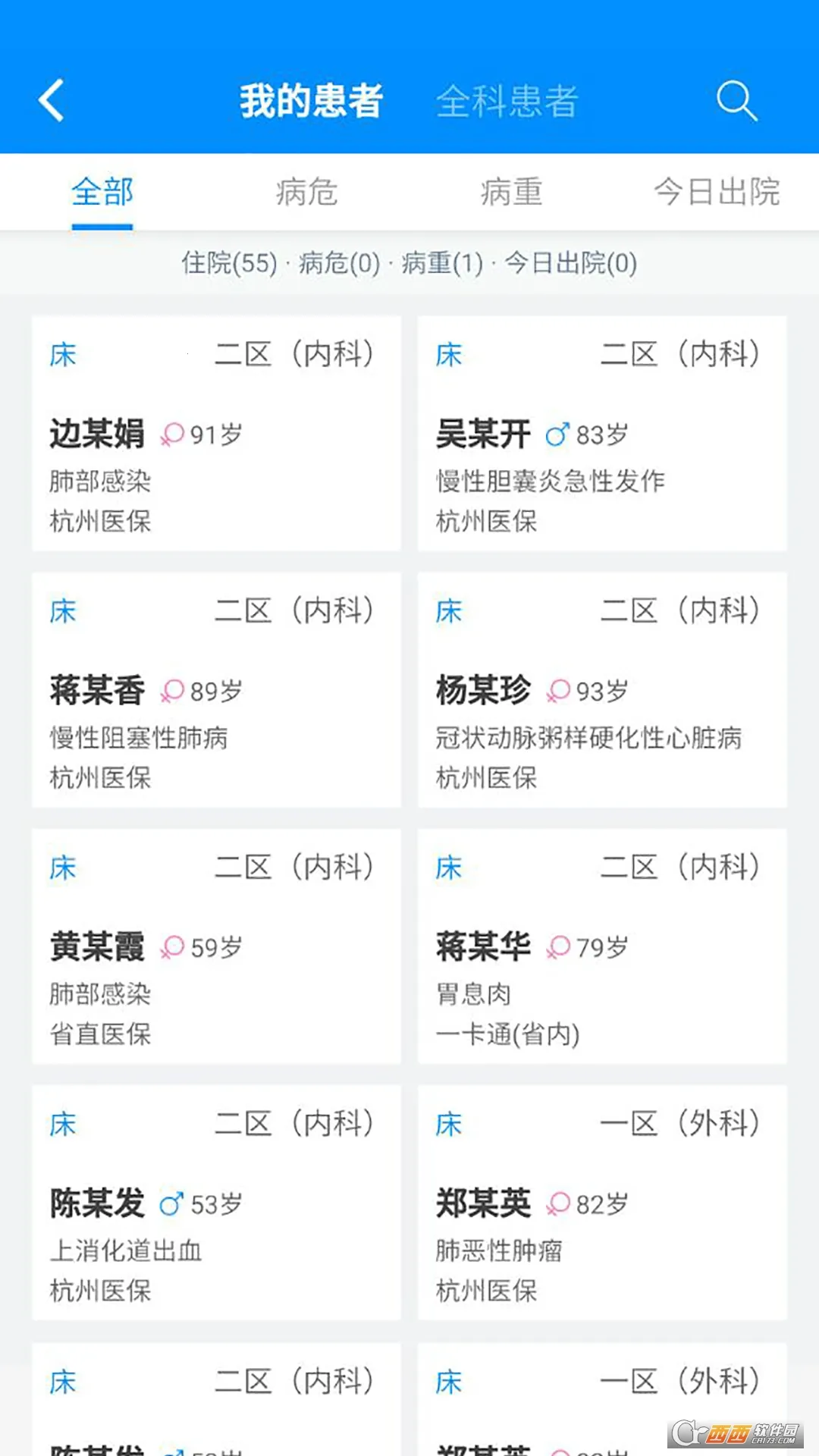The width and height of the screenshot is (819, 1456).
Task: Open the search magnifier icon
Action: (x=736, y=100)
